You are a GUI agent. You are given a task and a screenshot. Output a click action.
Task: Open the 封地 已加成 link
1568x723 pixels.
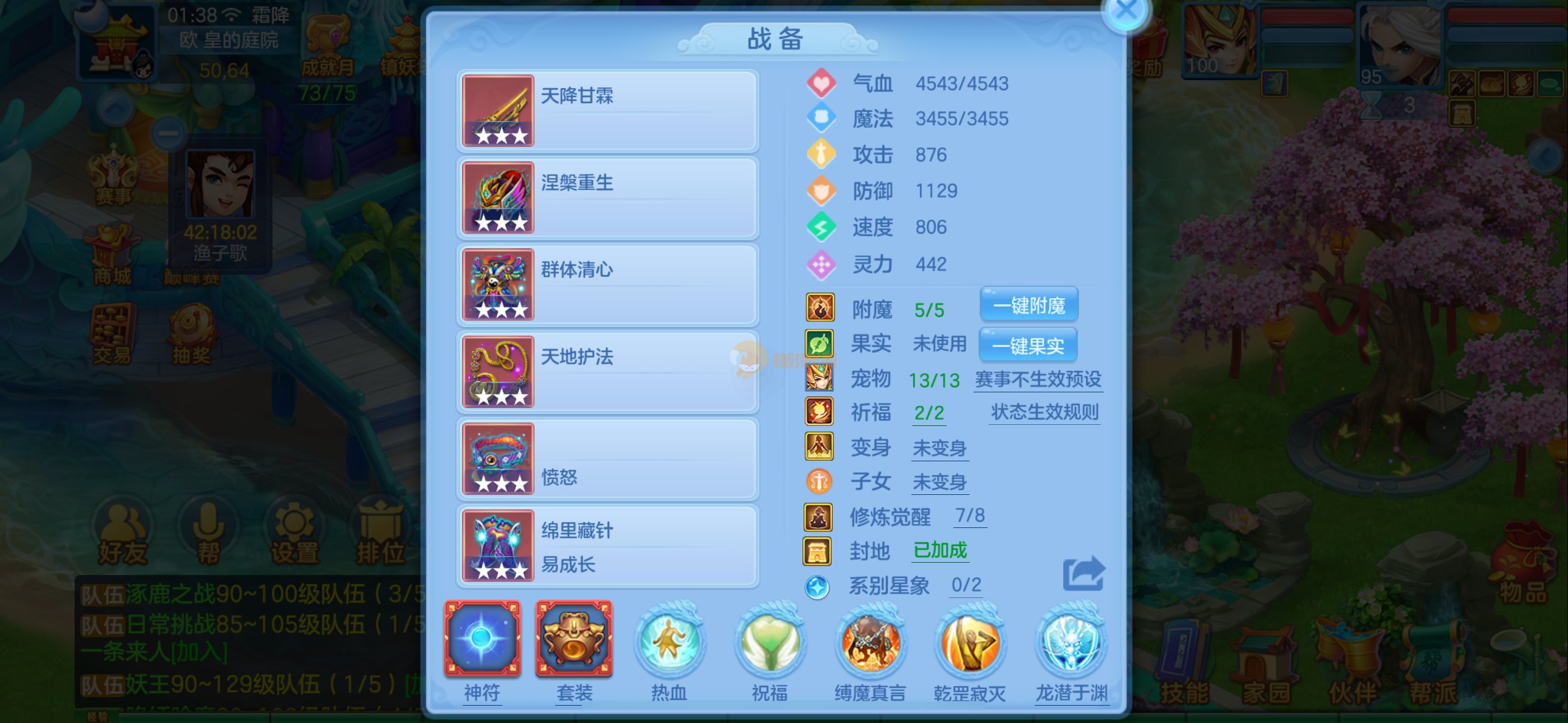pos(940,551)
